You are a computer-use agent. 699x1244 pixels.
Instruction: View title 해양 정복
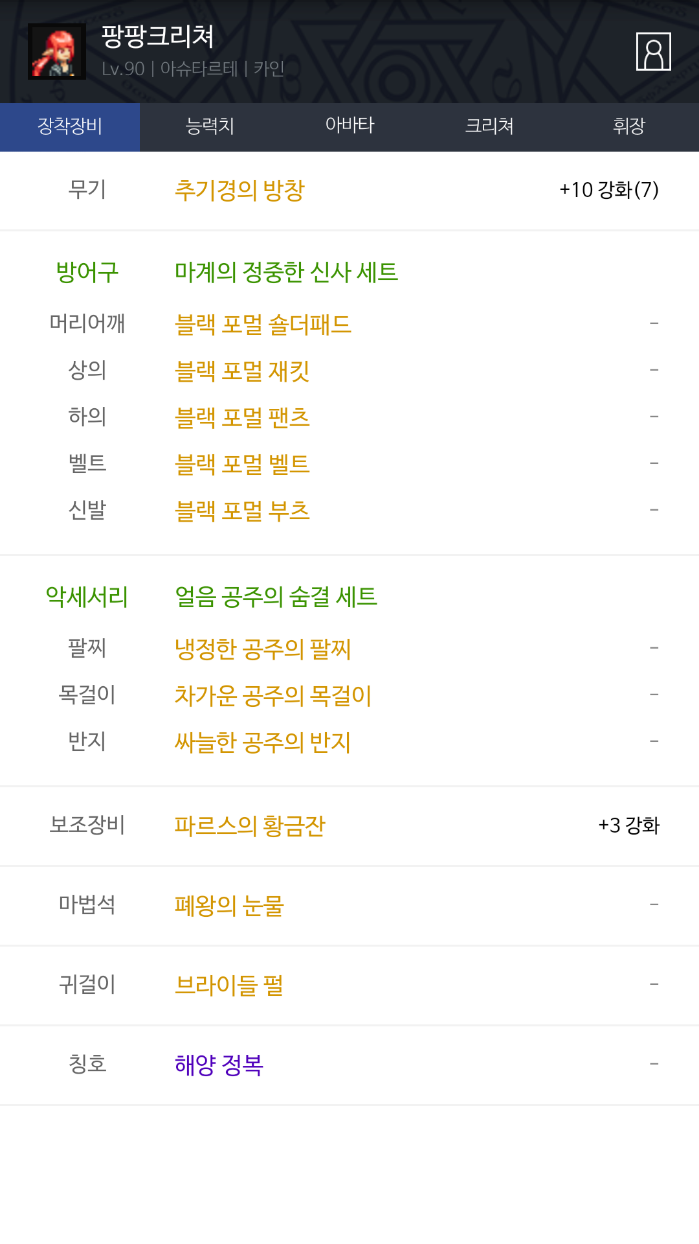click(218, 1065)
